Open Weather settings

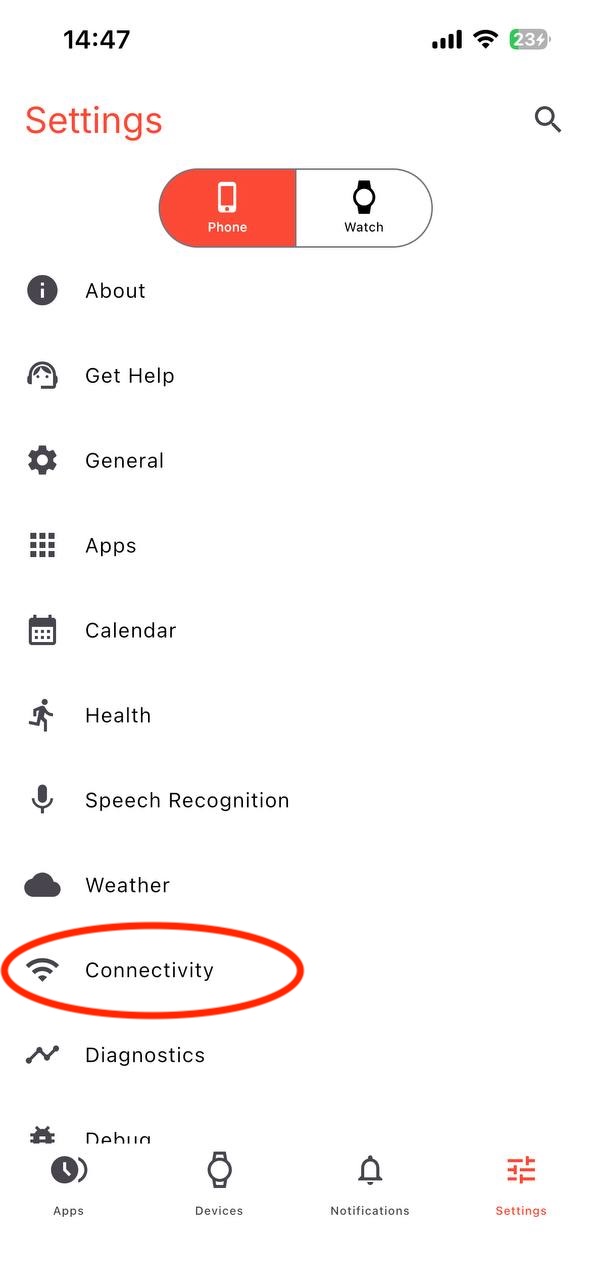[x=295, y=886]
